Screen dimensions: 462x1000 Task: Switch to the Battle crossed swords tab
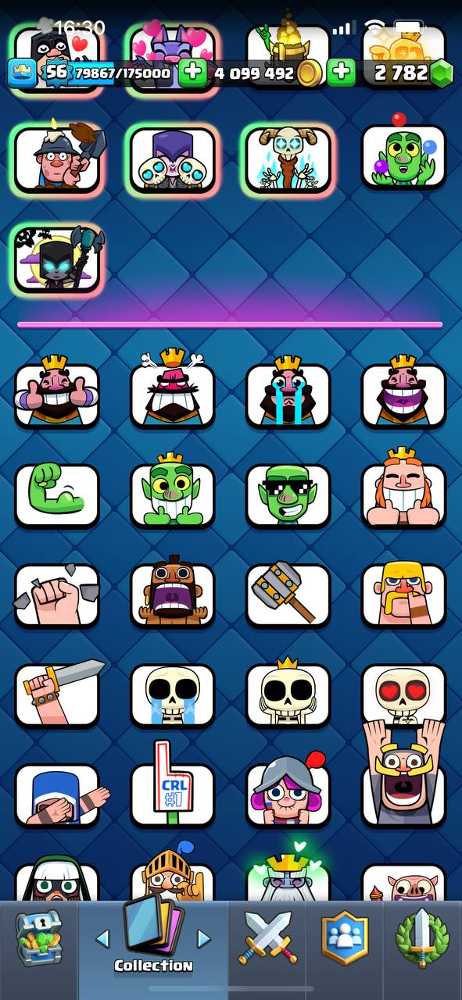(x=267, y=938)
